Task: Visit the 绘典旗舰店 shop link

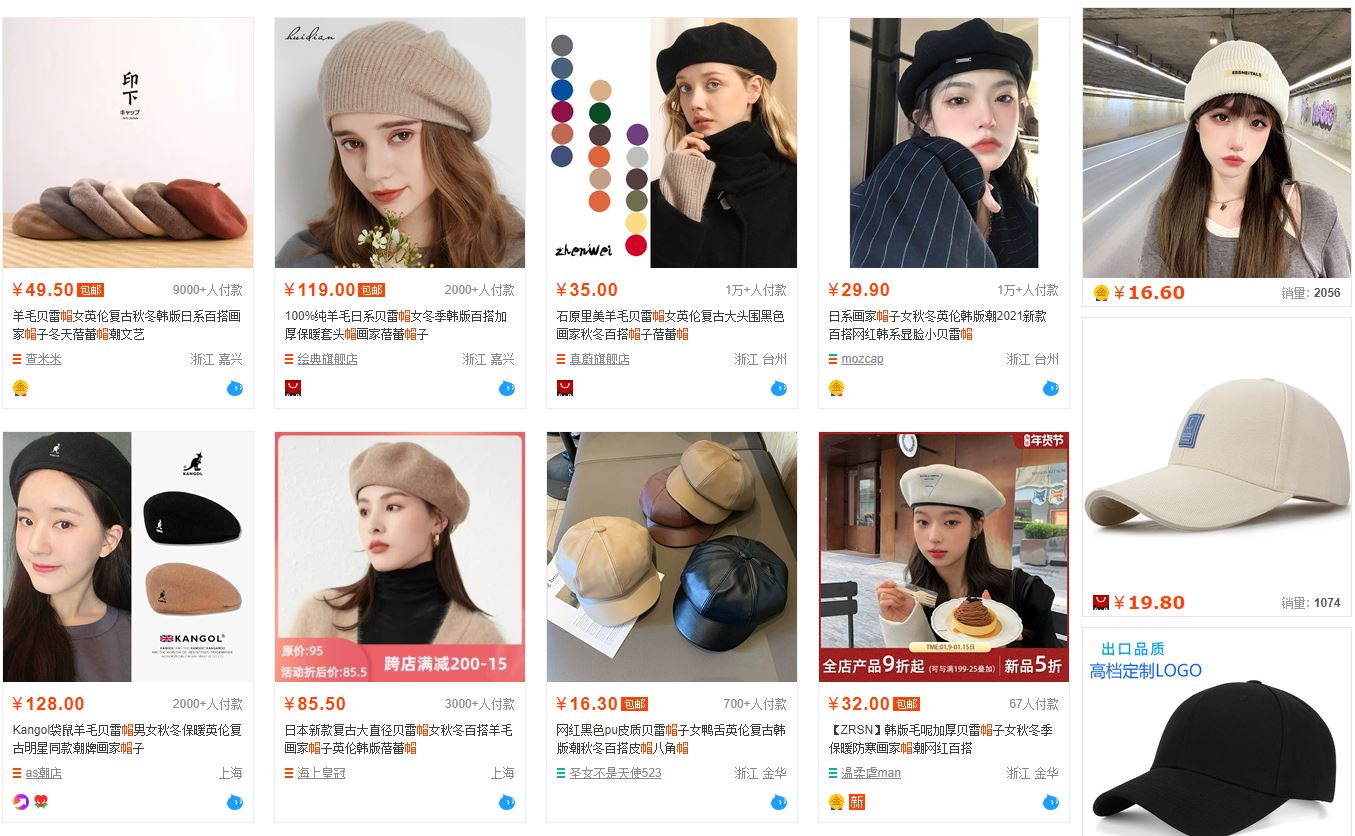Action: [x=327, y=359]
